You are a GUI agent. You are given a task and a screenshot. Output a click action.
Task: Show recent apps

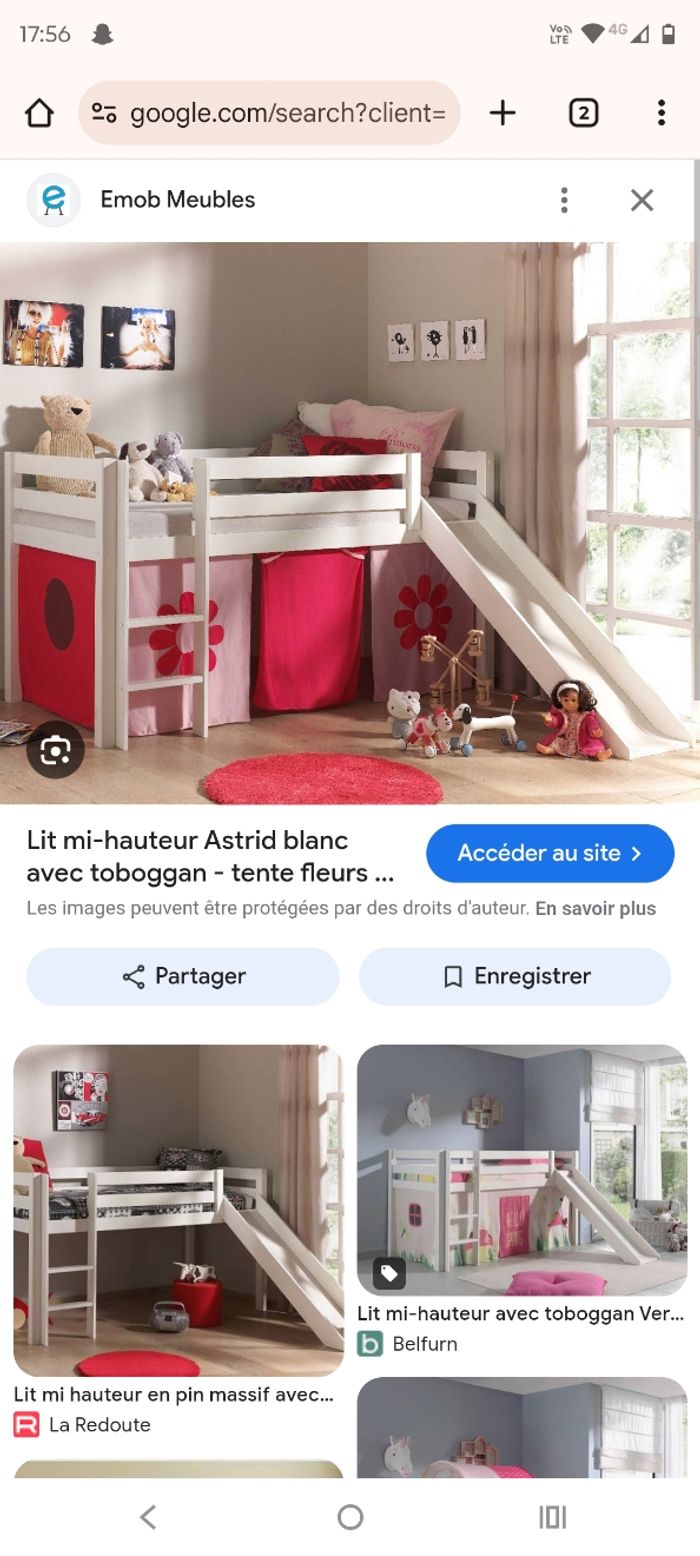click(552, 1517)
